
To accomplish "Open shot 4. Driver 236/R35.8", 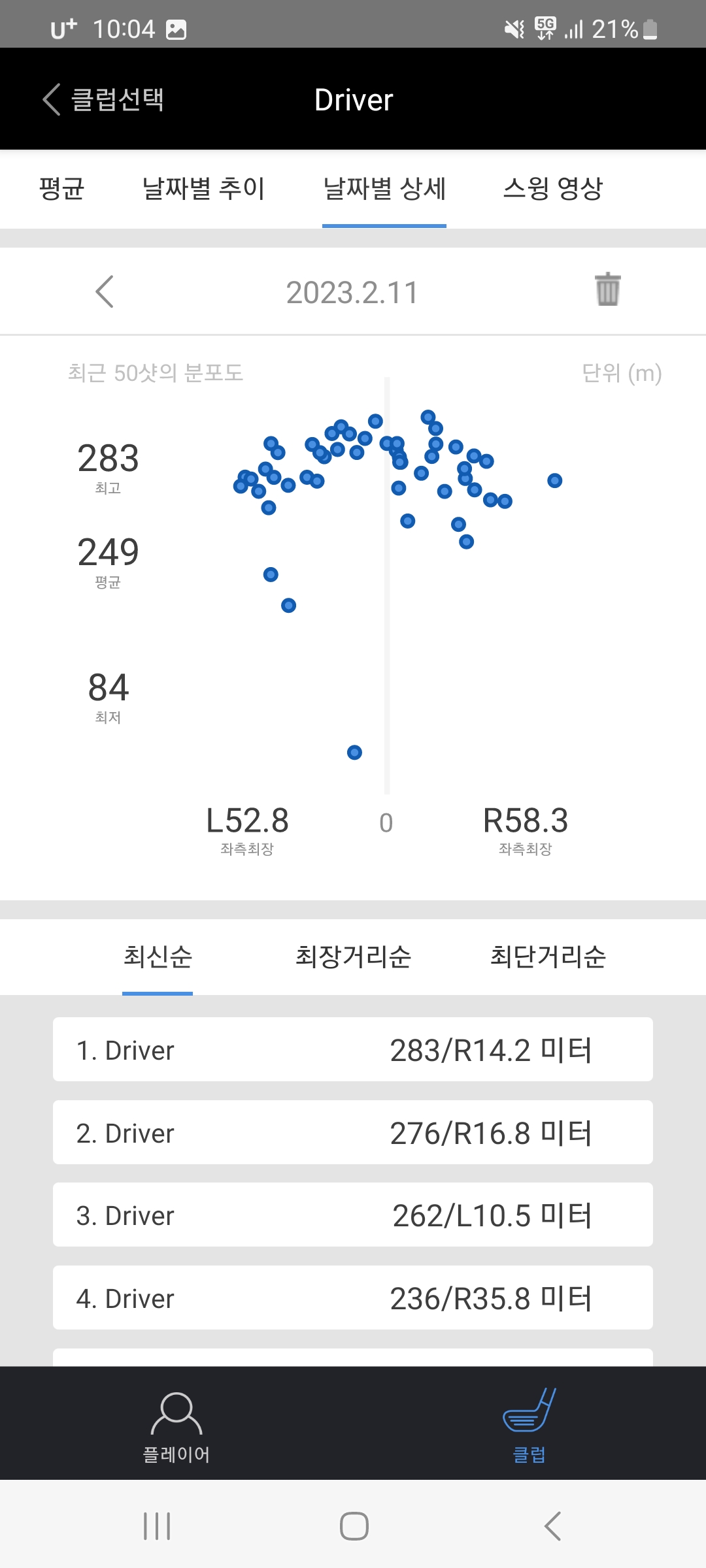I will point(353,1298).
